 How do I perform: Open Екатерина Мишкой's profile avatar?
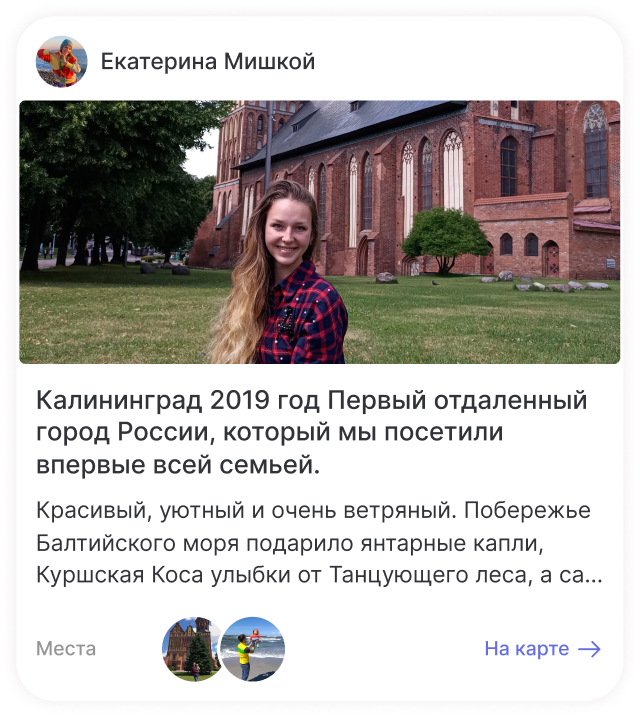coord(62,62)
